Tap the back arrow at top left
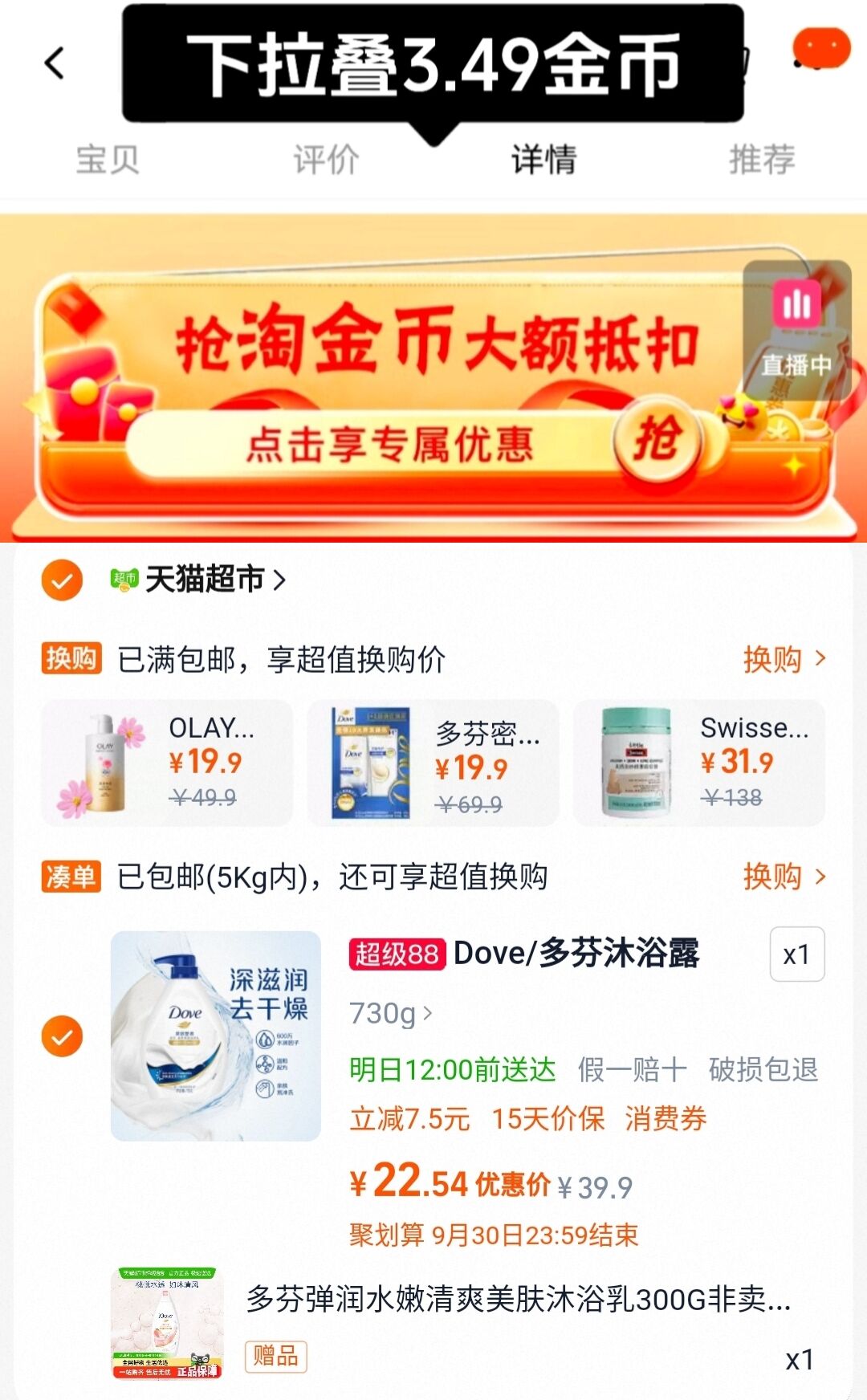The image size is (867, 1400). [x=54, y=64]
